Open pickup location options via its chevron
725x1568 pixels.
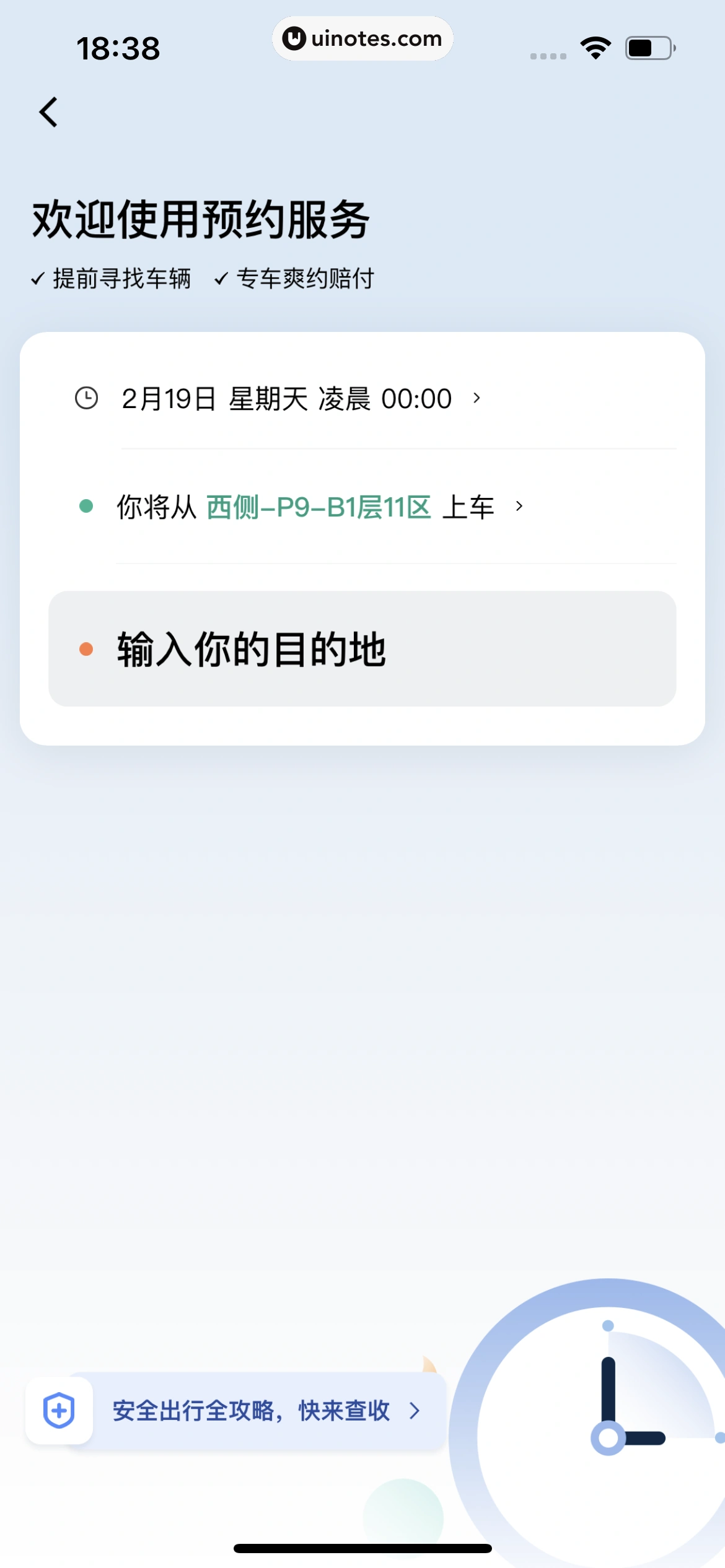click(x=519, y=505)
